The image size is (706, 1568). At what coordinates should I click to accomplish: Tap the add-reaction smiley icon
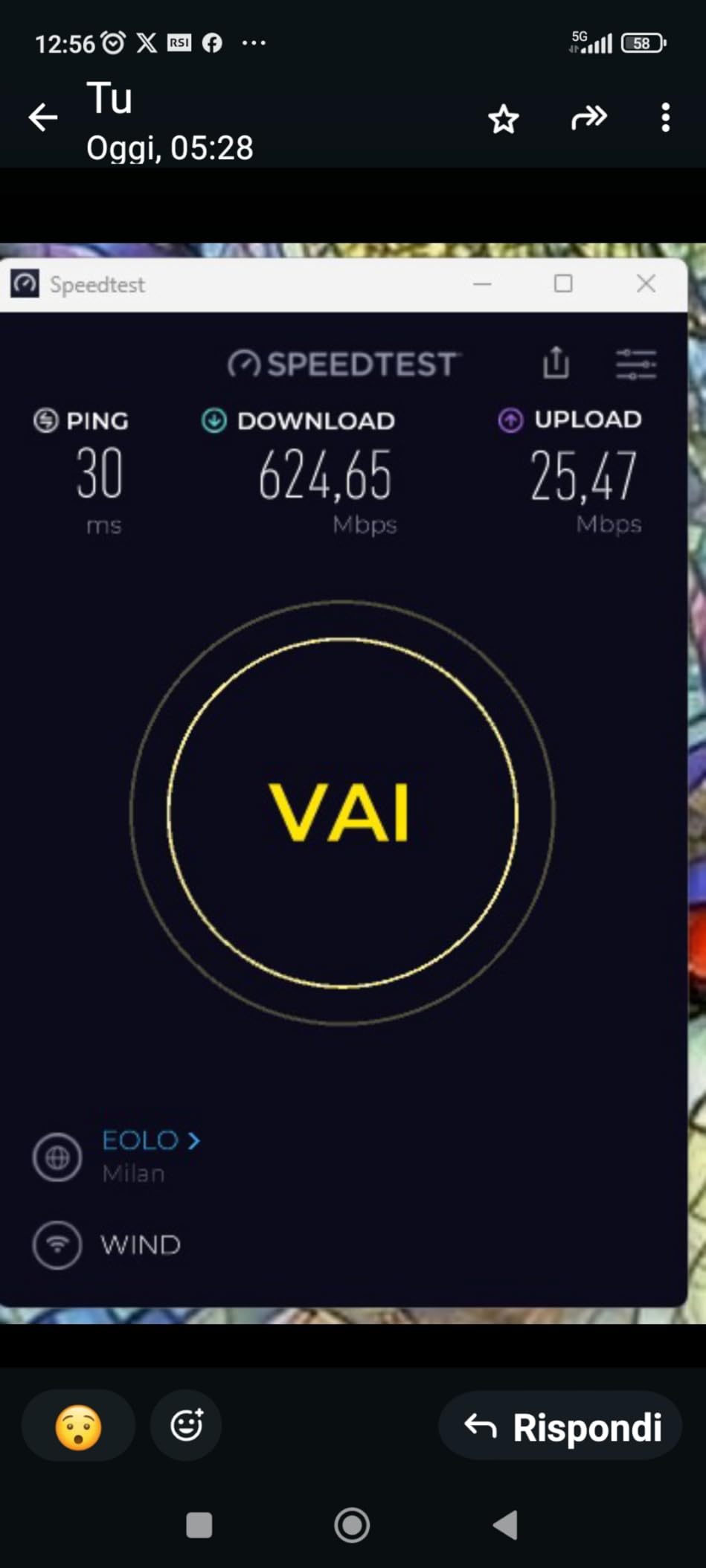pos(185,1424)
